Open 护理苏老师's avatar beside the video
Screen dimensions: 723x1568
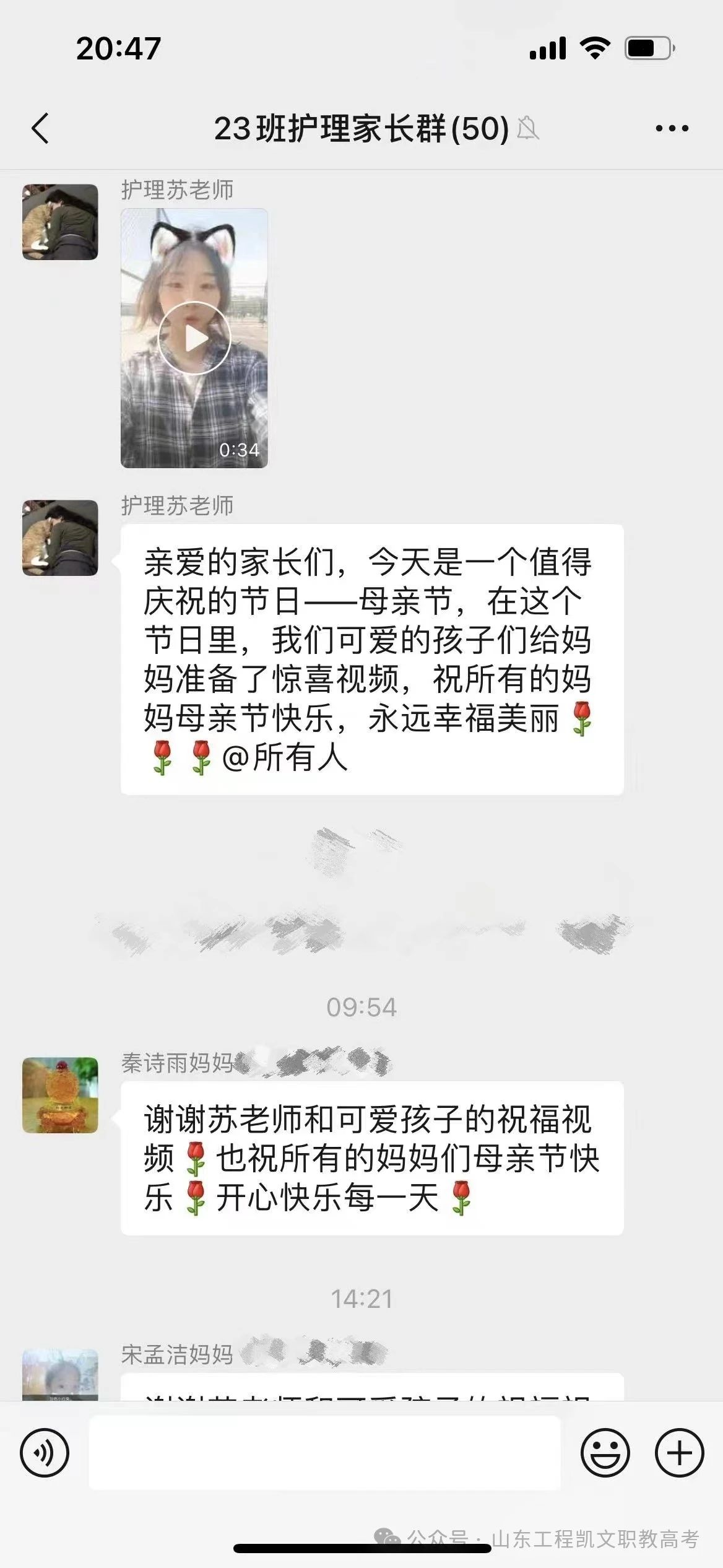[x=60, y=222]
